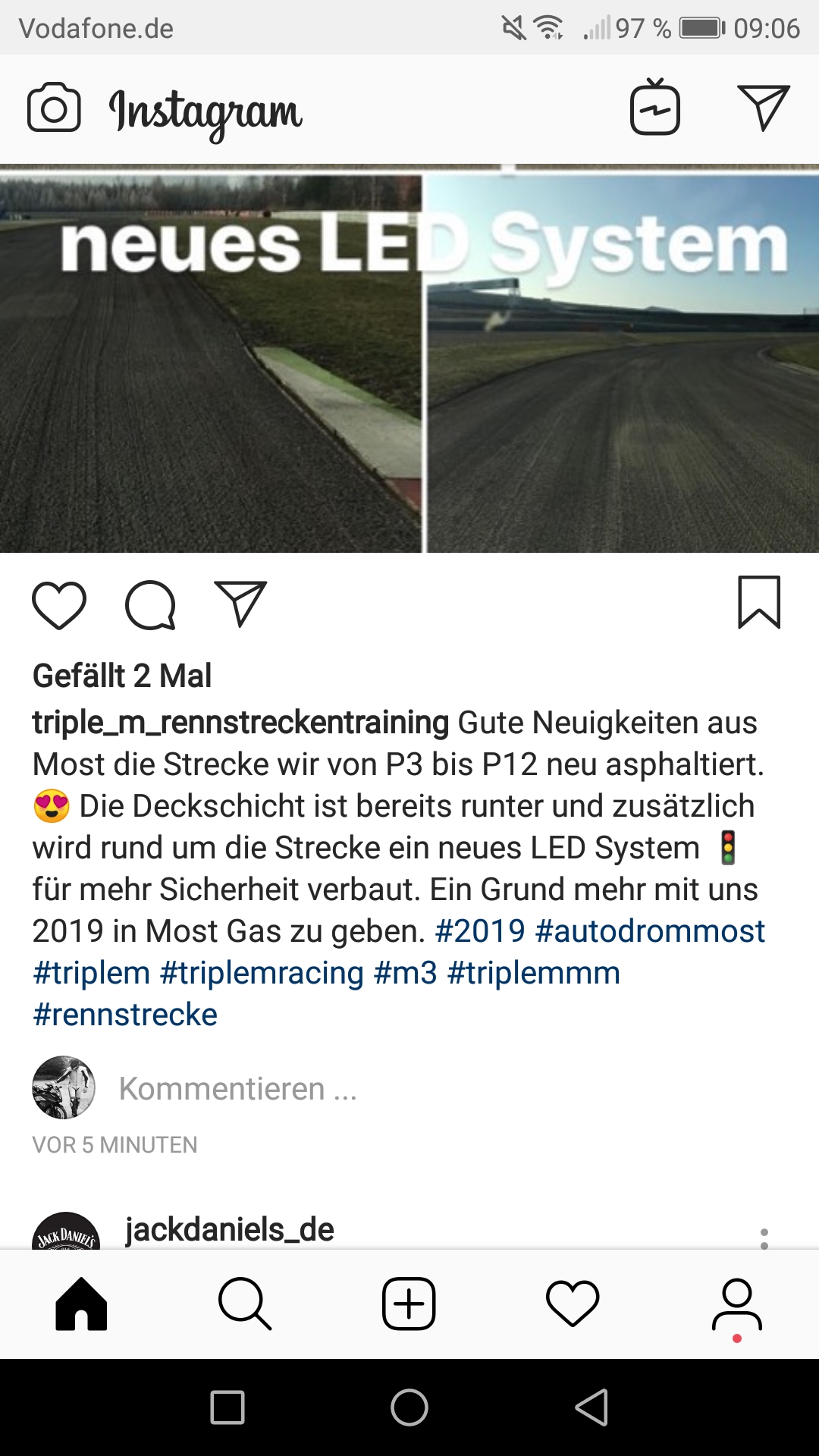Viewport: 819px width, 1456px height.
Task: Like the triple_m_rennstreckentraining post
Action: pos(59,604)
